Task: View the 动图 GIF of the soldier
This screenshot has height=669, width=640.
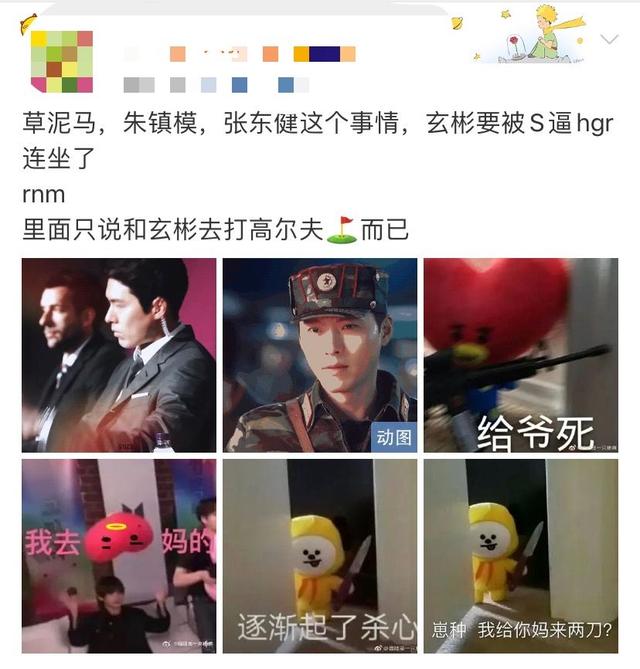Action: (x=320, y=355)
